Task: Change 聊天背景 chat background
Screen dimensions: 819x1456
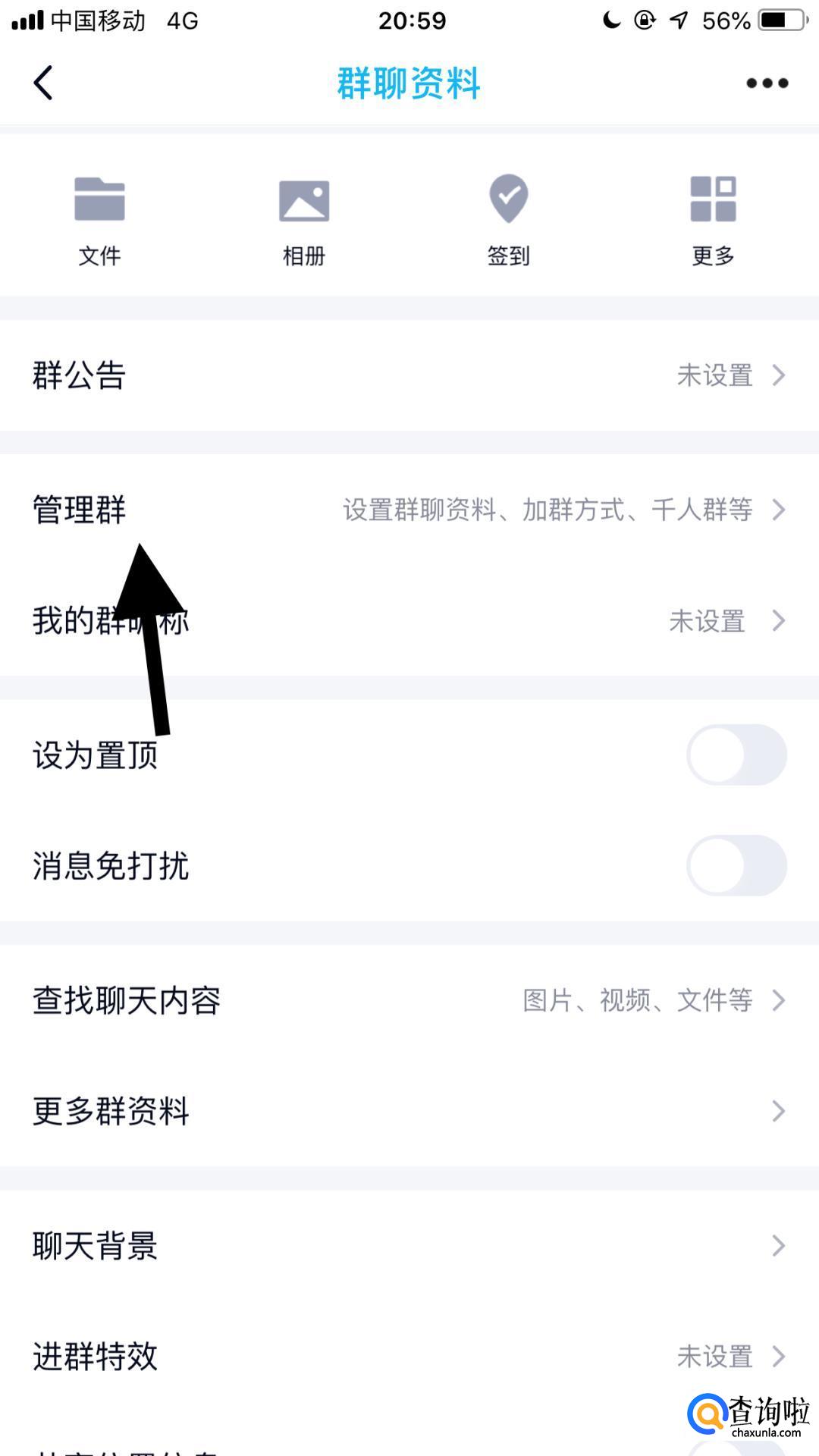Action: (409, 1245)
